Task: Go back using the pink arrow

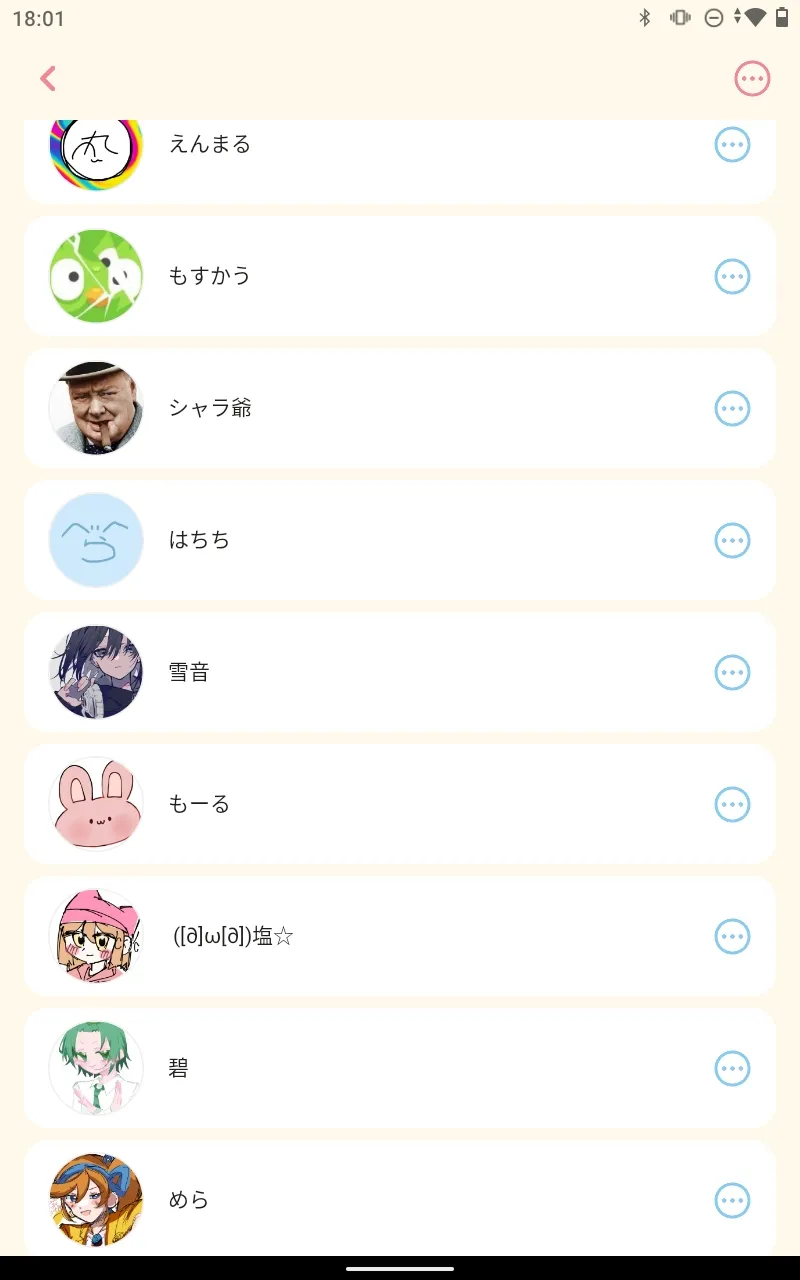Action: point(48,78)
